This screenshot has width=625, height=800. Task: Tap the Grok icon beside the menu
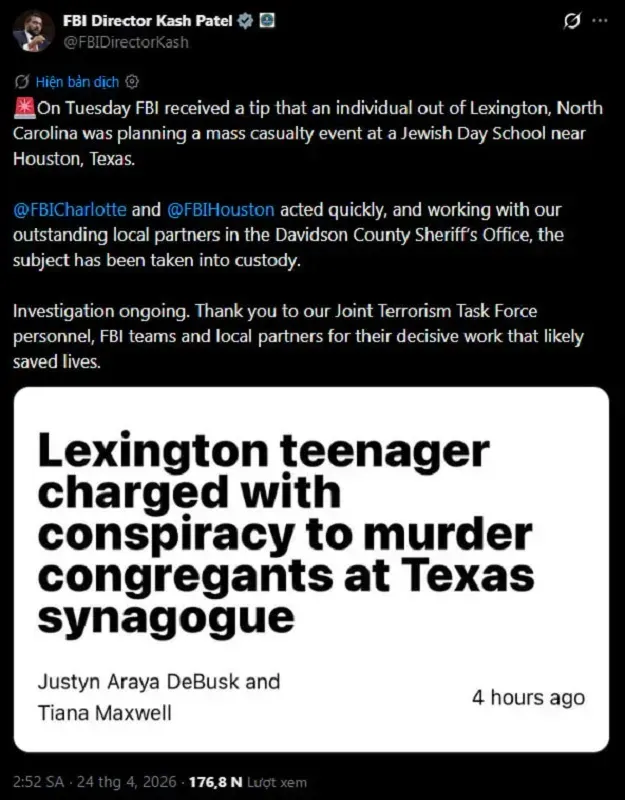pos(572,21)
